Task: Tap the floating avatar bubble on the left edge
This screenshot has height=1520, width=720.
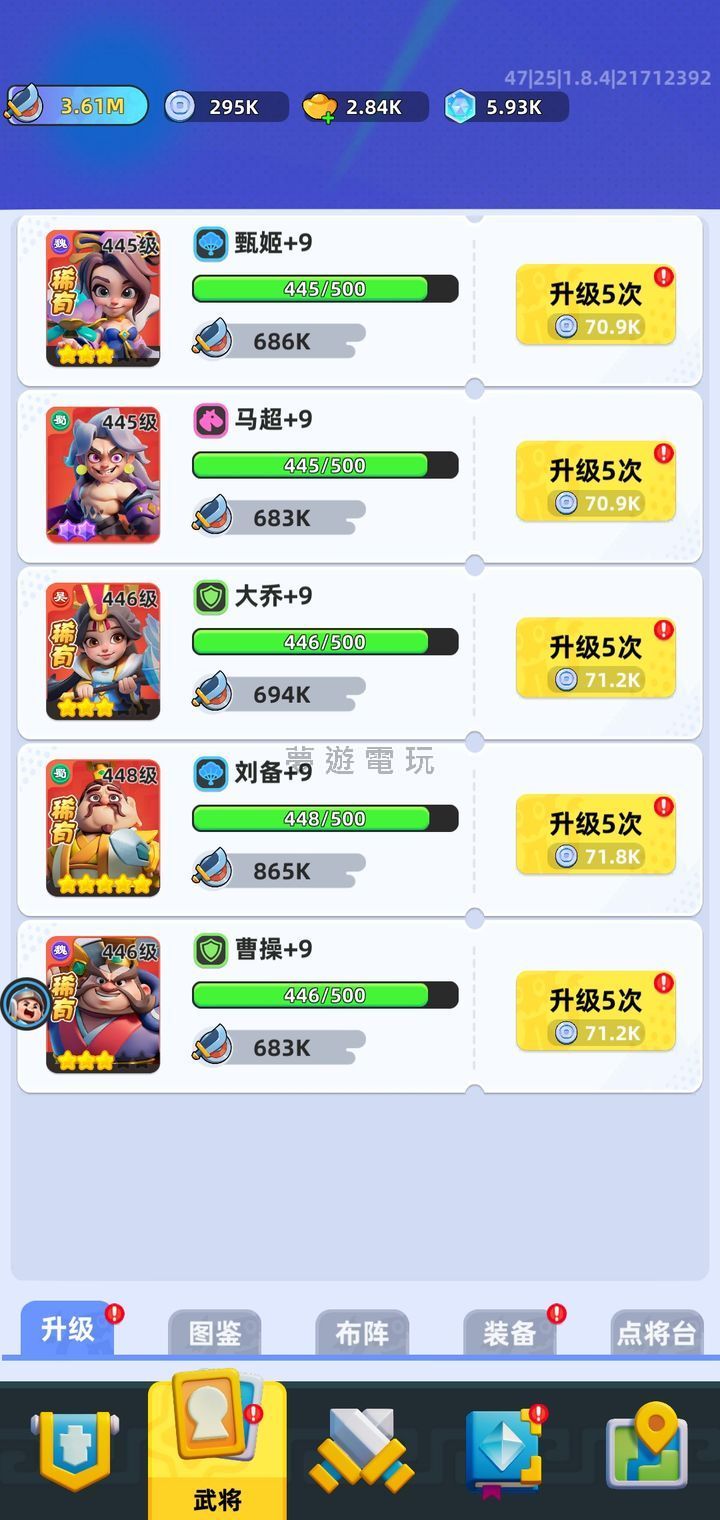Action: point(24,1004)
